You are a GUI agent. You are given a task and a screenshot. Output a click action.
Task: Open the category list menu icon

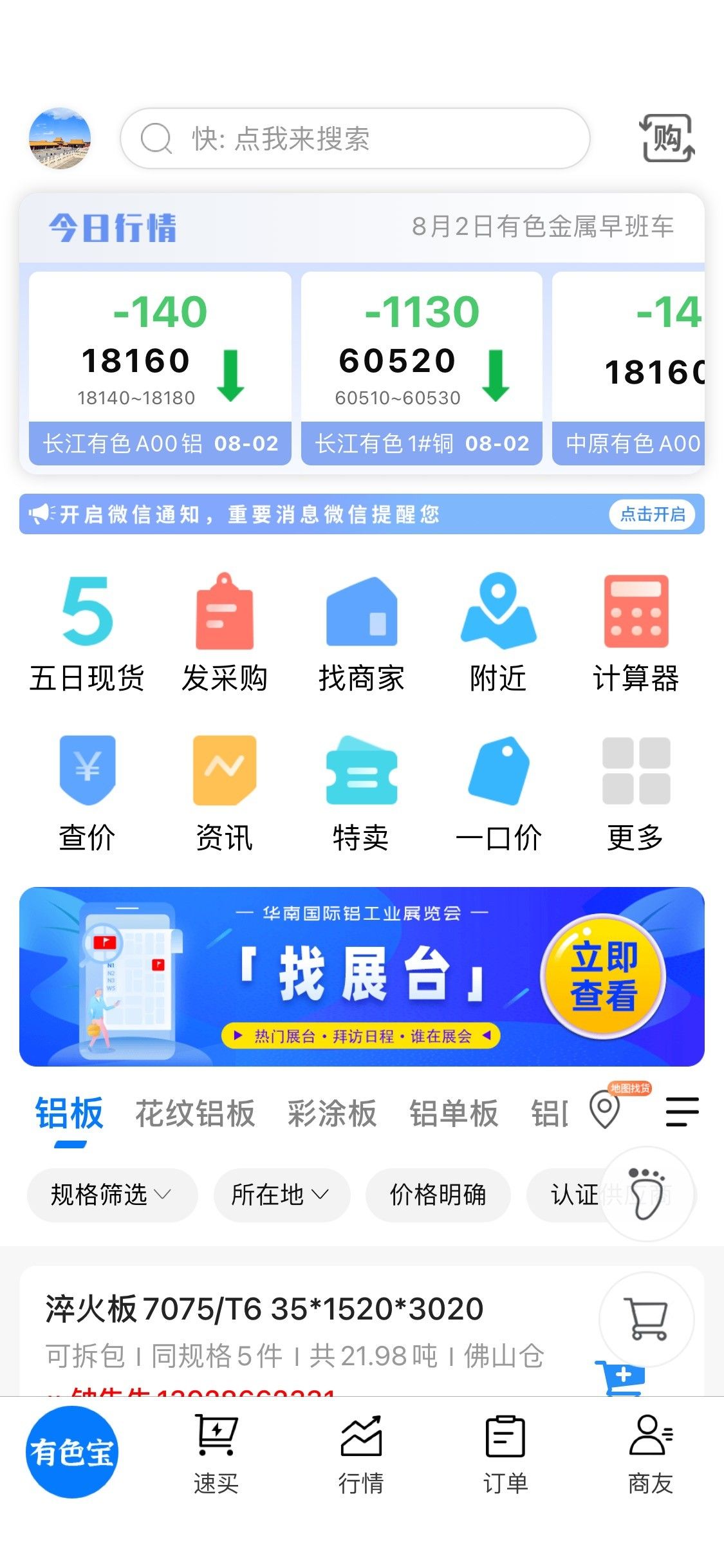click(x=682, y=1112)
